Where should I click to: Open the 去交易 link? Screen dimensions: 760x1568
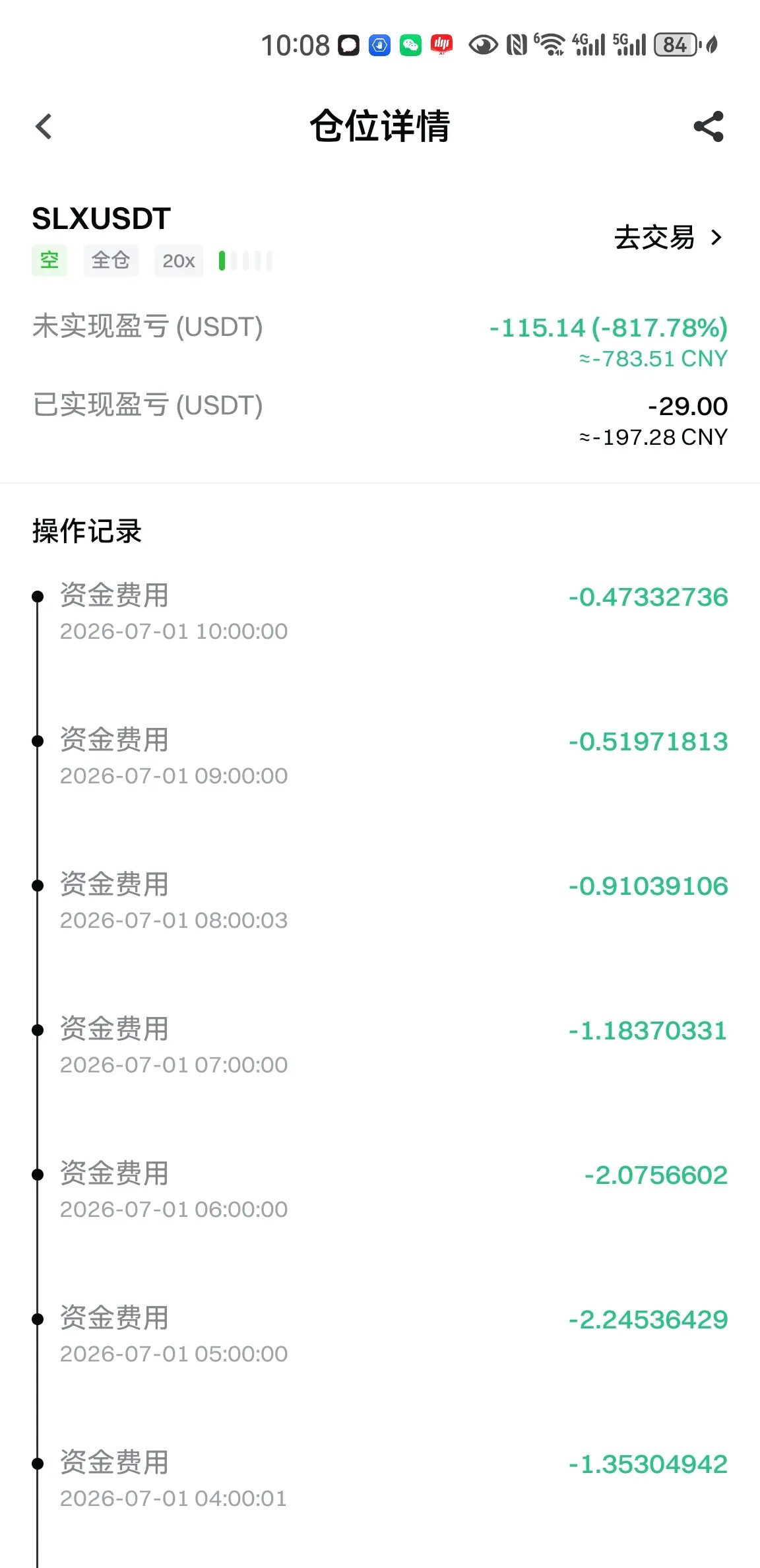pyautogui.click(x=669, y=238)
